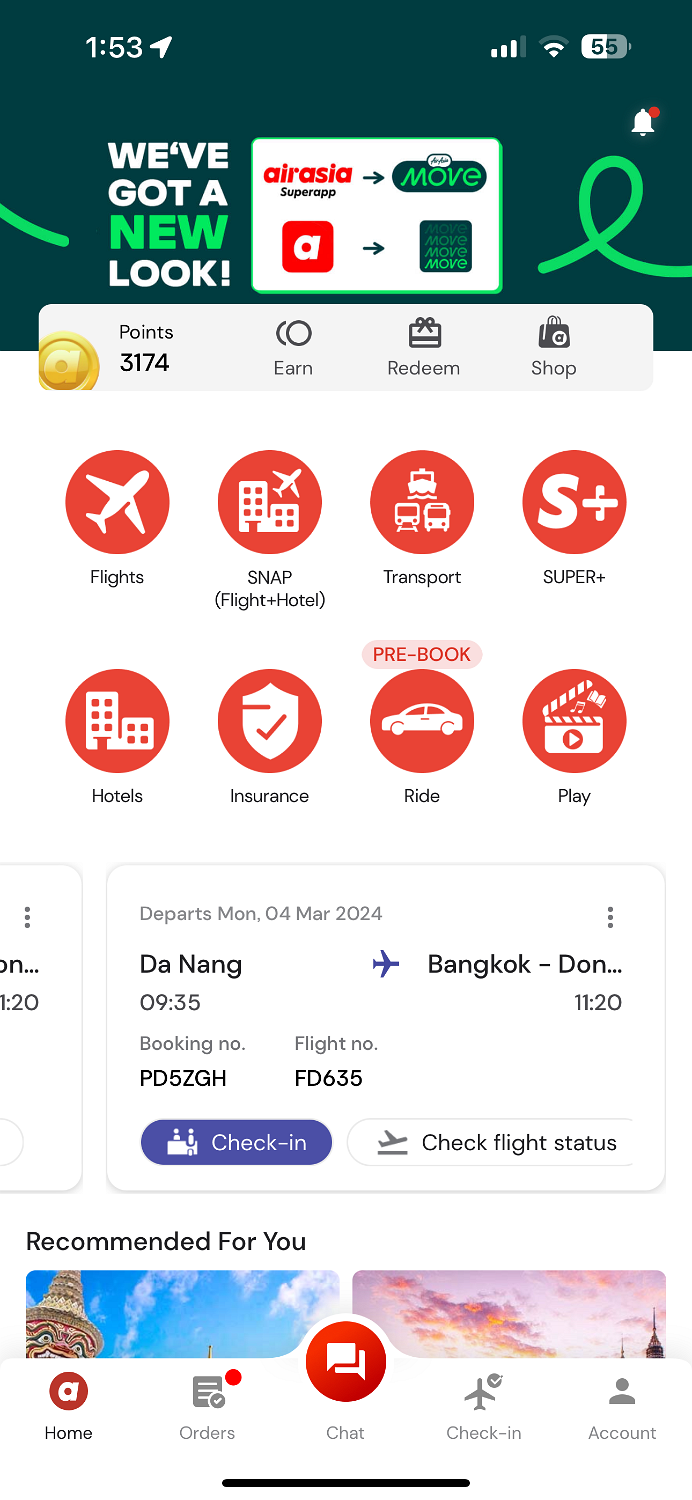Open the Shop section
The width and height of the screenshot is (692, 1500).
tap(553, 348)
